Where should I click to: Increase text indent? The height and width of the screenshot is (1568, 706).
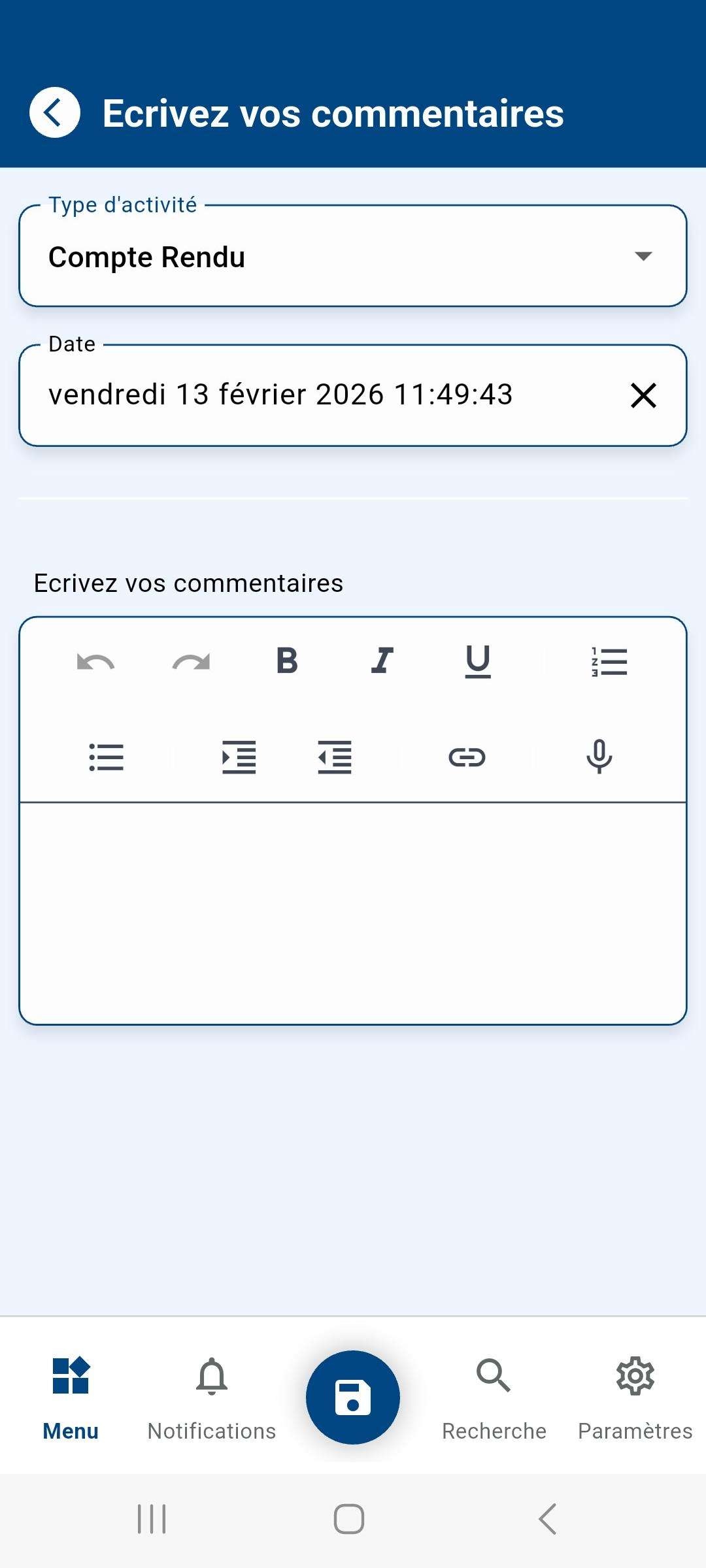(x=239, y=757)
